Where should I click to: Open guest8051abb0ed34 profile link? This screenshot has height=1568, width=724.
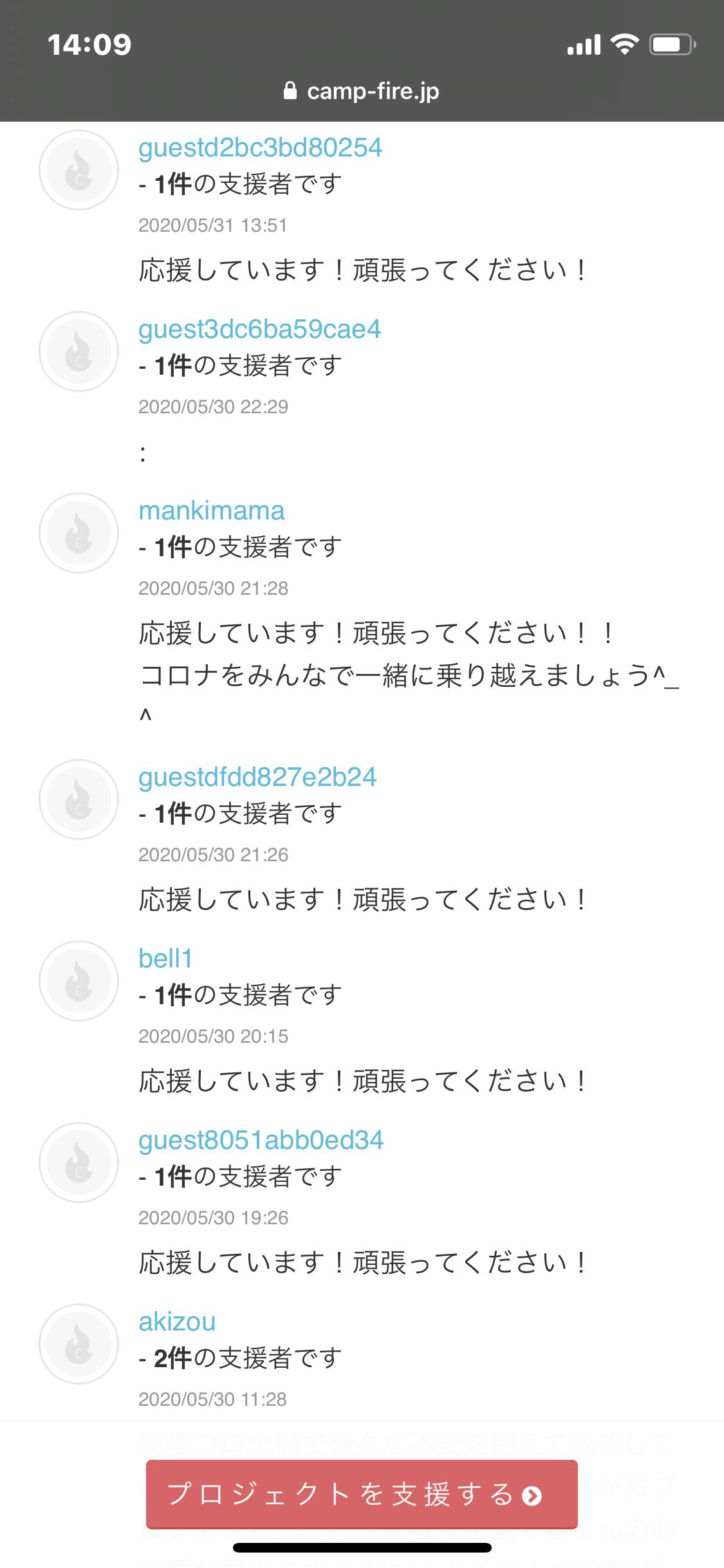click(x=261, y=1141)
